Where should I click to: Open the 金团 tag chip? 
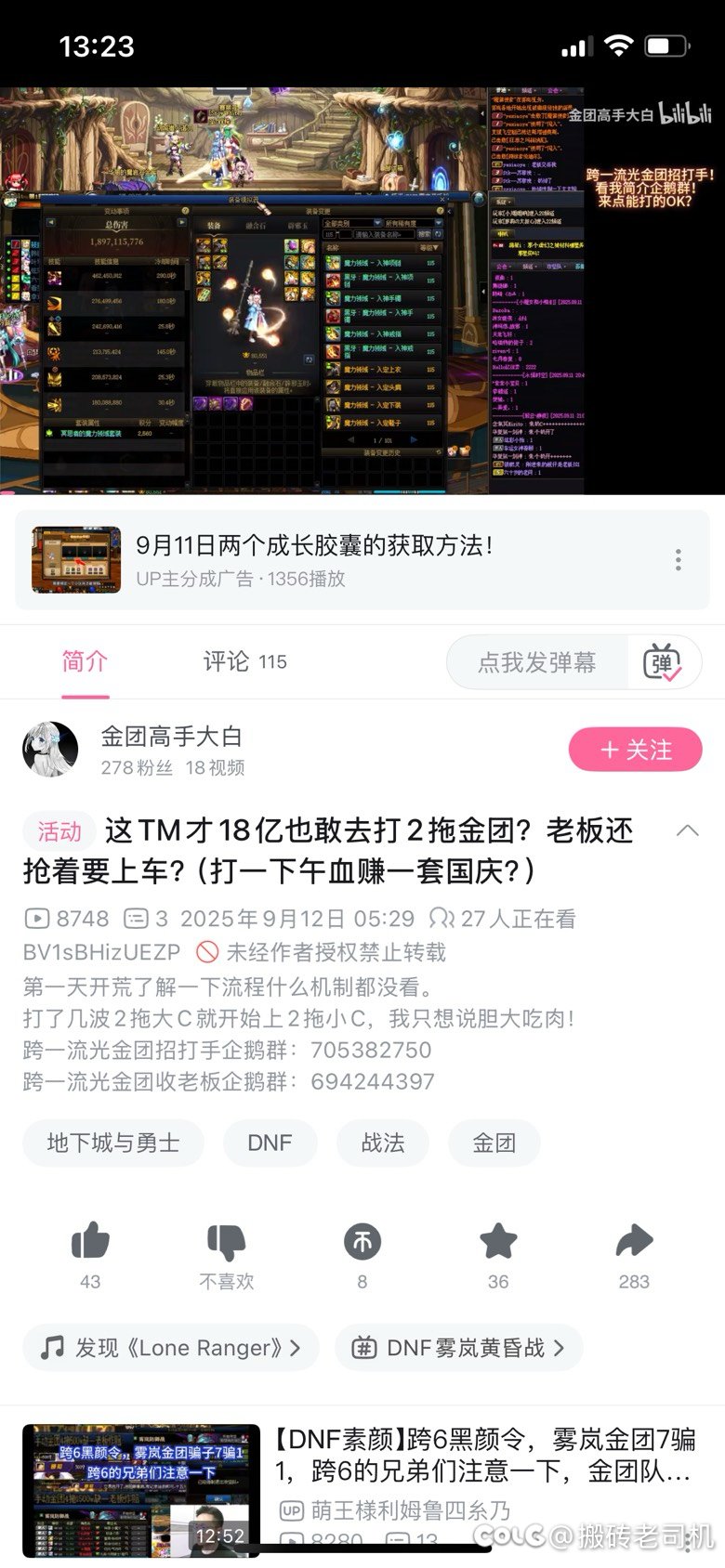click(x=494, y=1143)
